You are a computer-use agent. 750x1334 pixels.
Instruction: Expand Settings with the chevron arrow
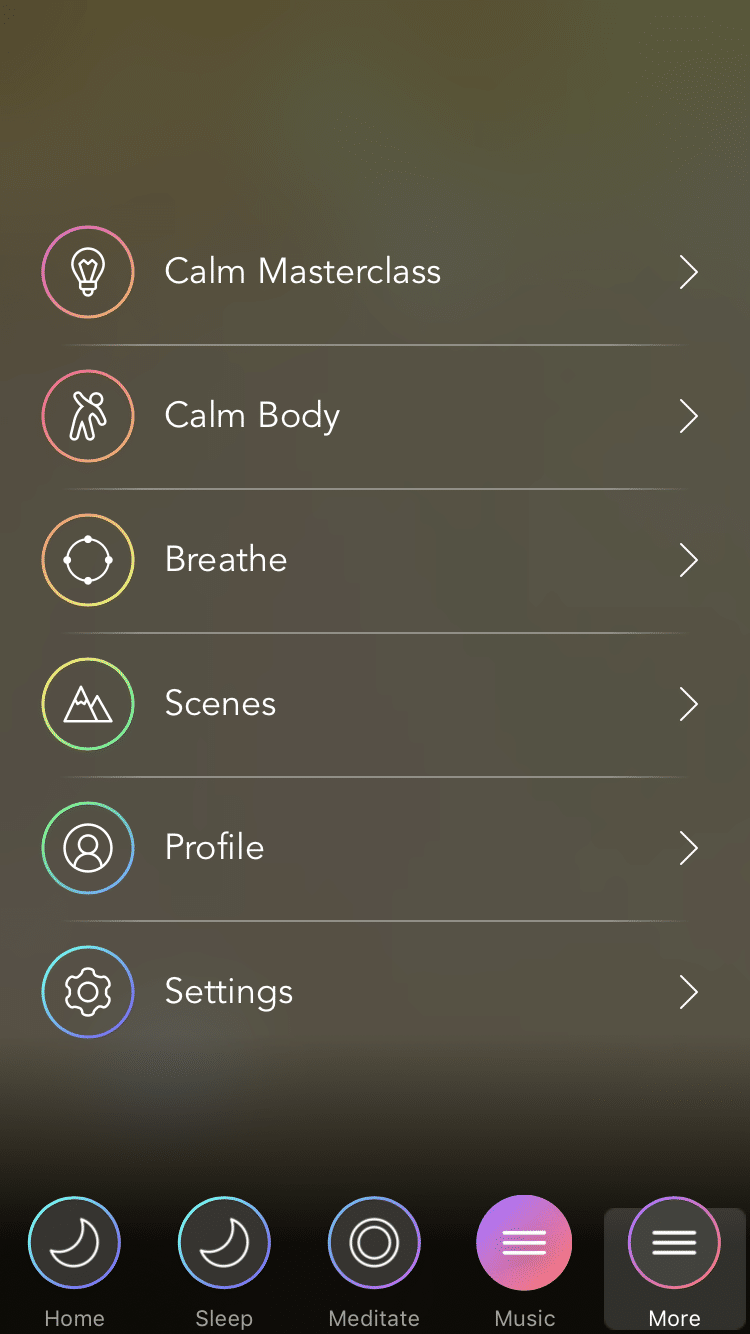[x=688, y=992]
